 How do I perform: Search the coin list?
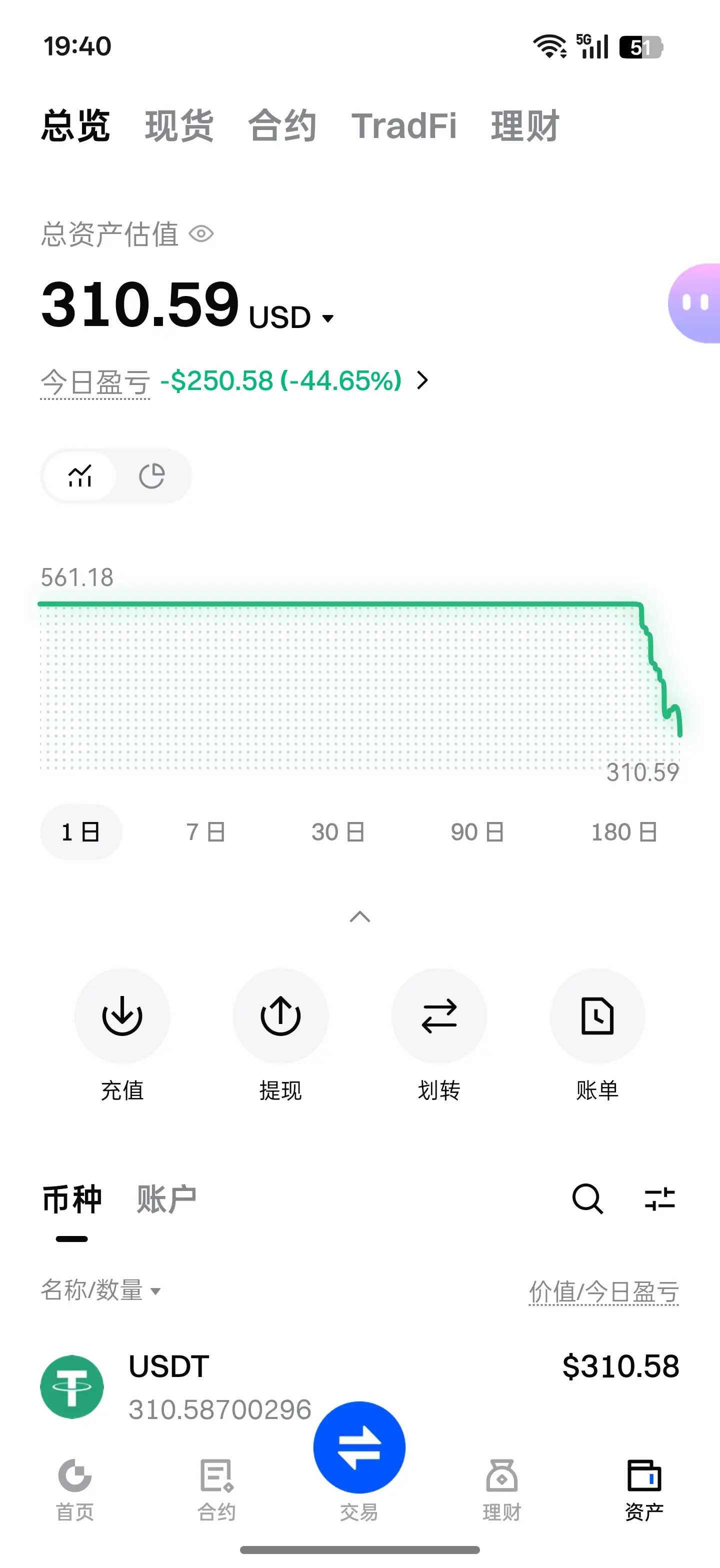(587, 1199)
